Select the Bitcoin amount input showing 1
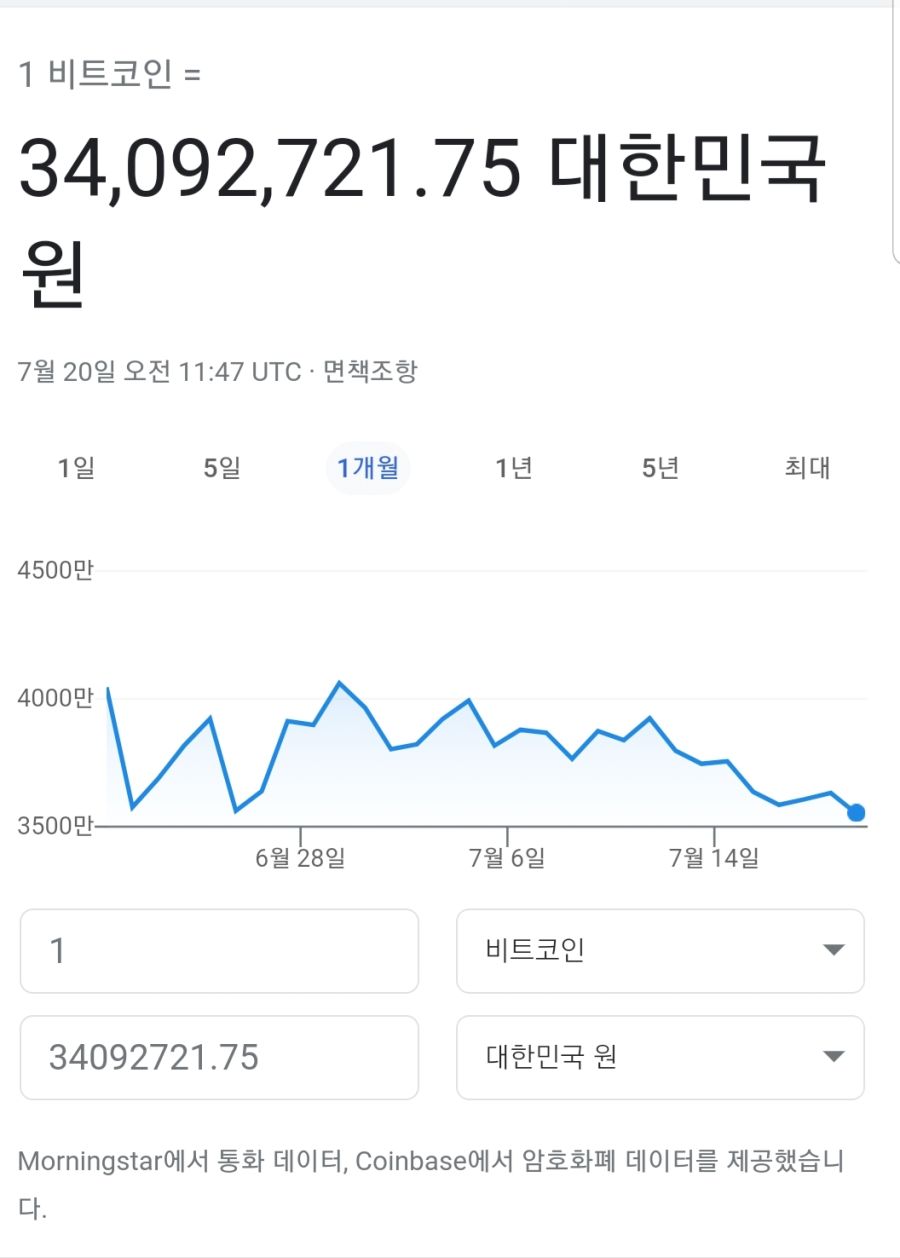 (x=220, y=952)
